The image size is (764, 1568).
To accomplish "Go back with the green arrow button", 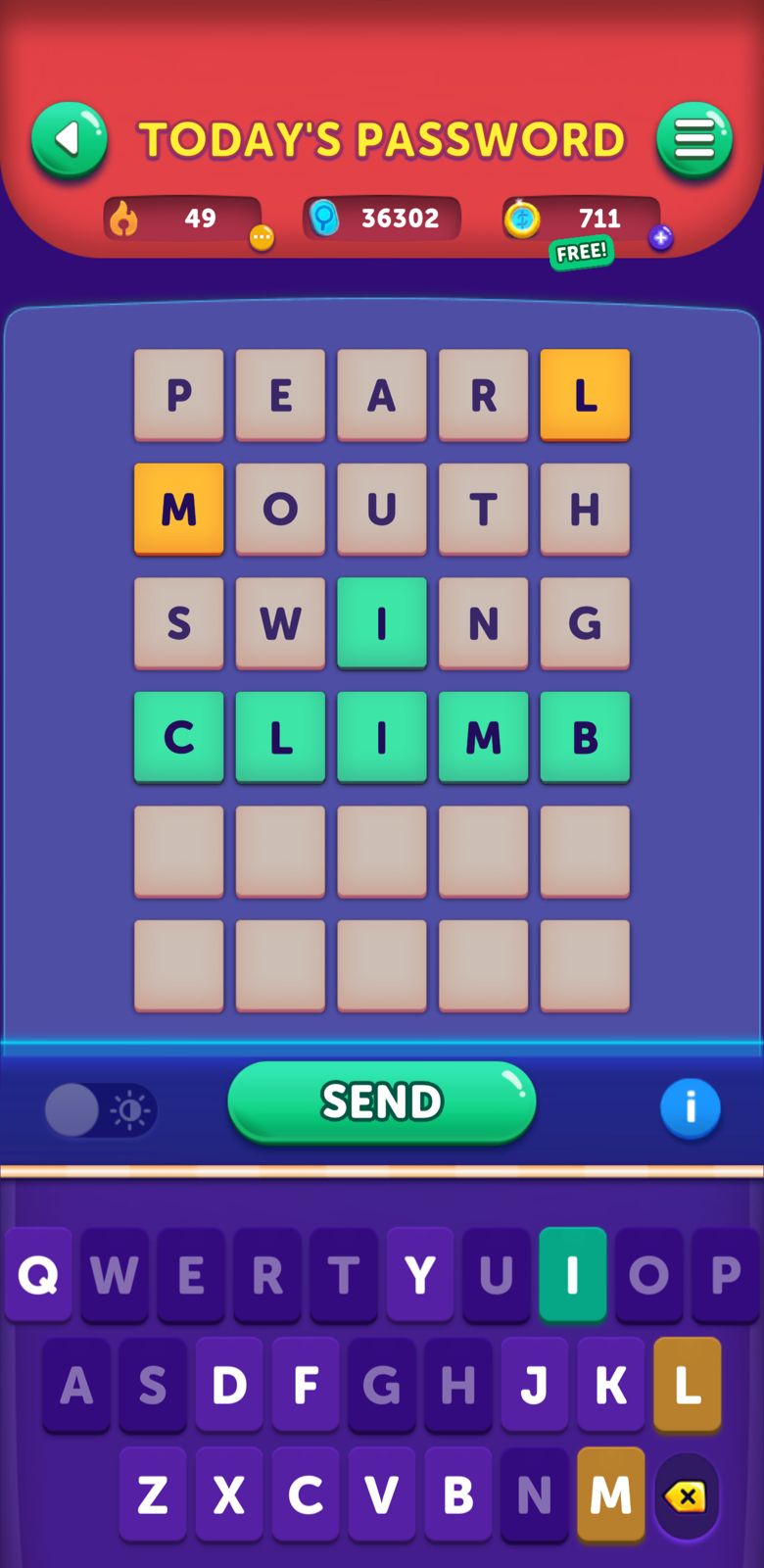I will coord(69,140).
